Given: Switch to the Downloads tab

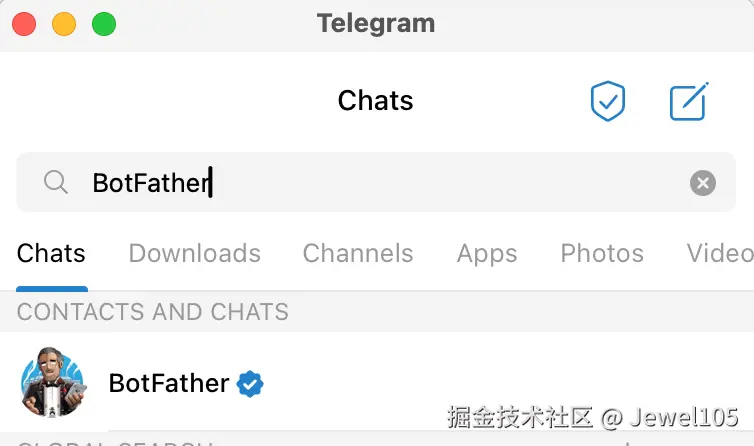Looking at the screenshot, I should (x=194, y=254).
